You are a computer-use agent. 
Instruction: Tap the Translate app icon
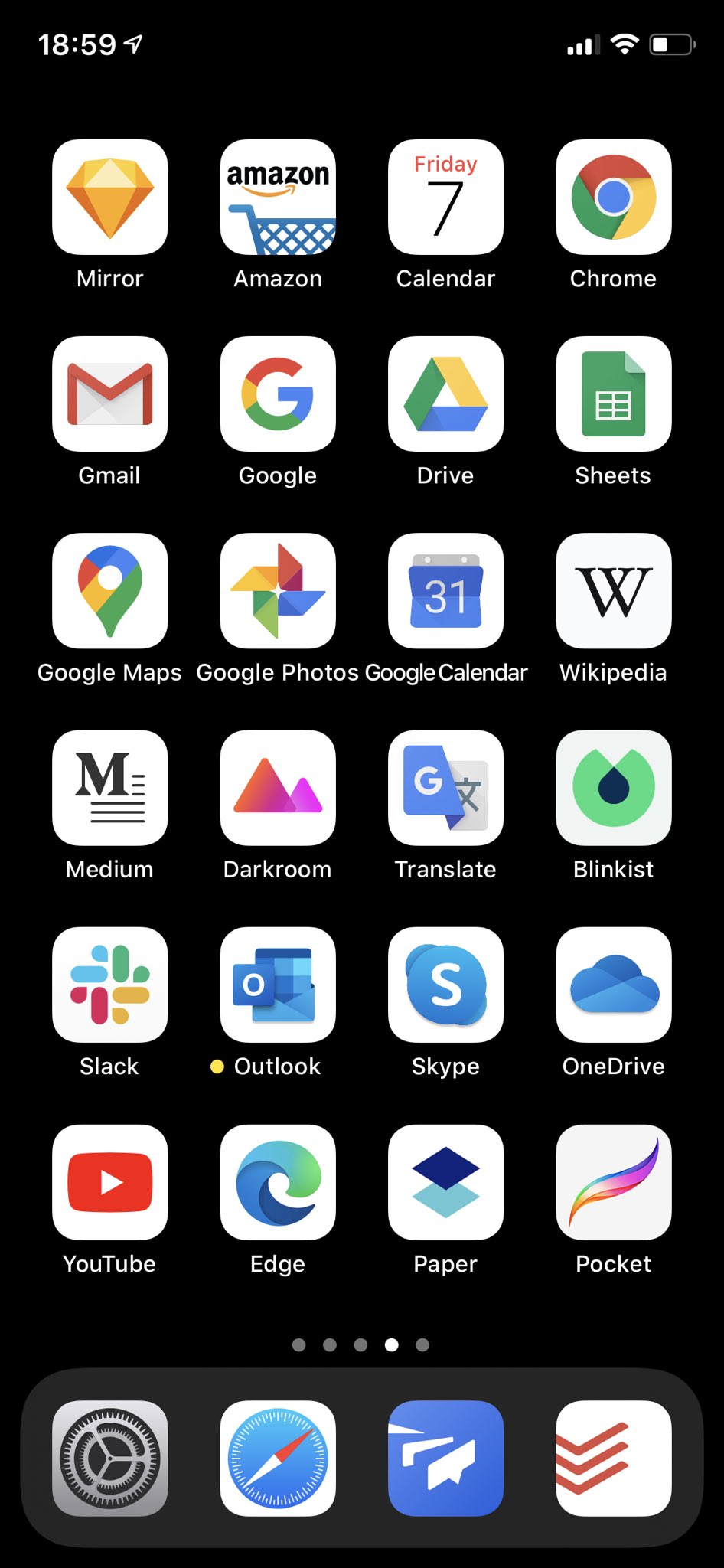click(x=445, y=788)
